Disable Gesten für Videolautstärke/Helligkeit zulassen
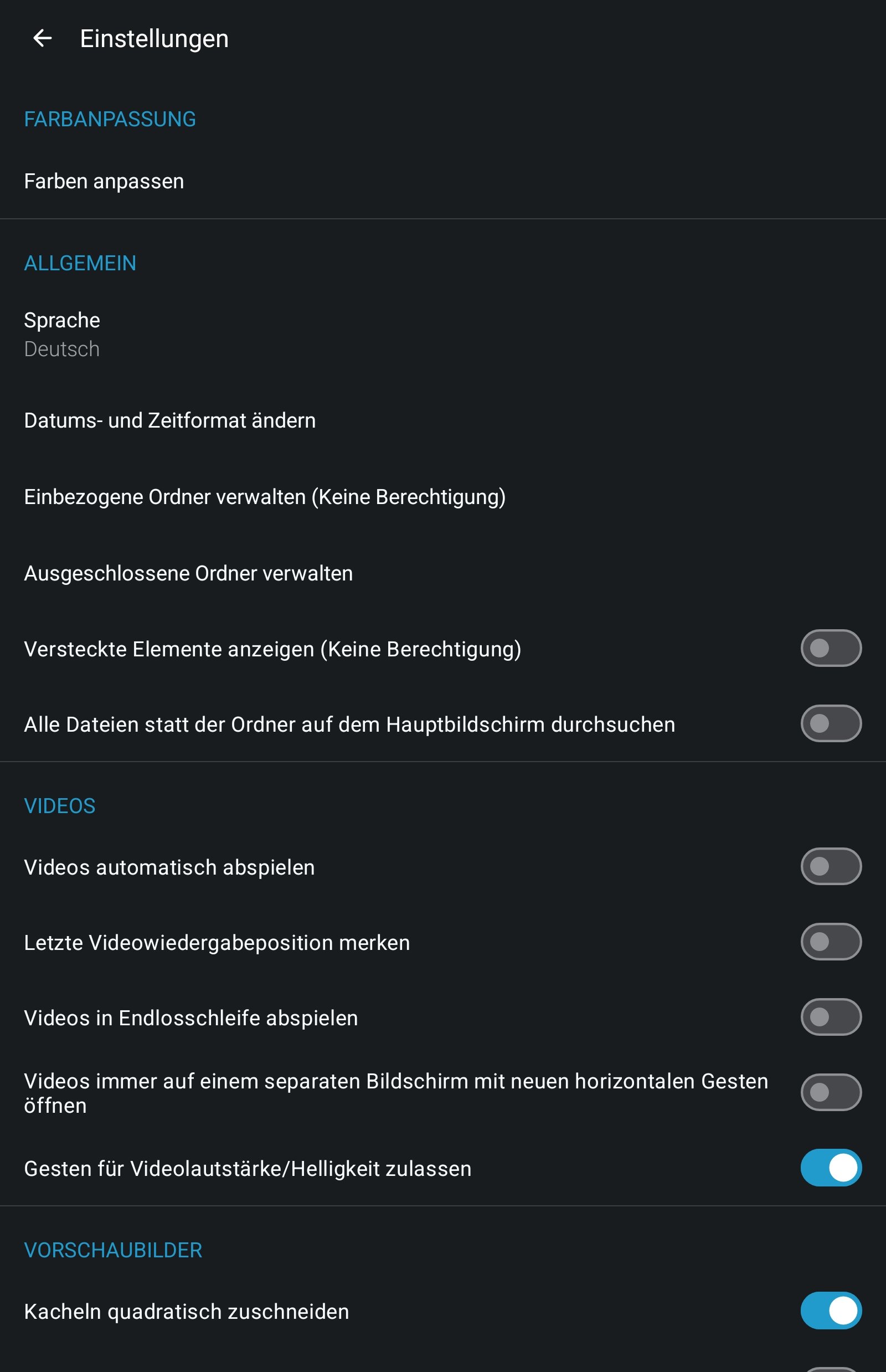The width and height of the screenshot is (886, 1372). [x=830, y=1168]
